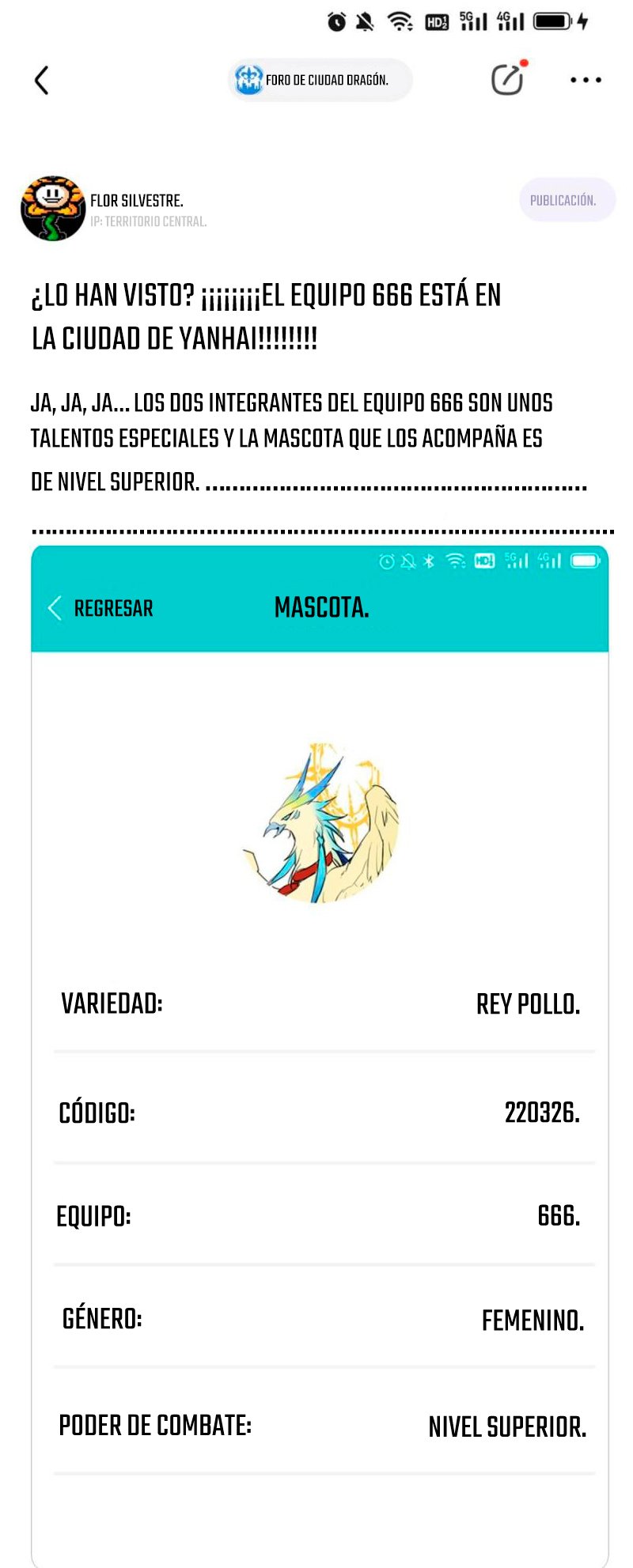Open the Foro de Ciudad Dragón chip
This screenshot has width=633, height=1568.
[320, 80]
